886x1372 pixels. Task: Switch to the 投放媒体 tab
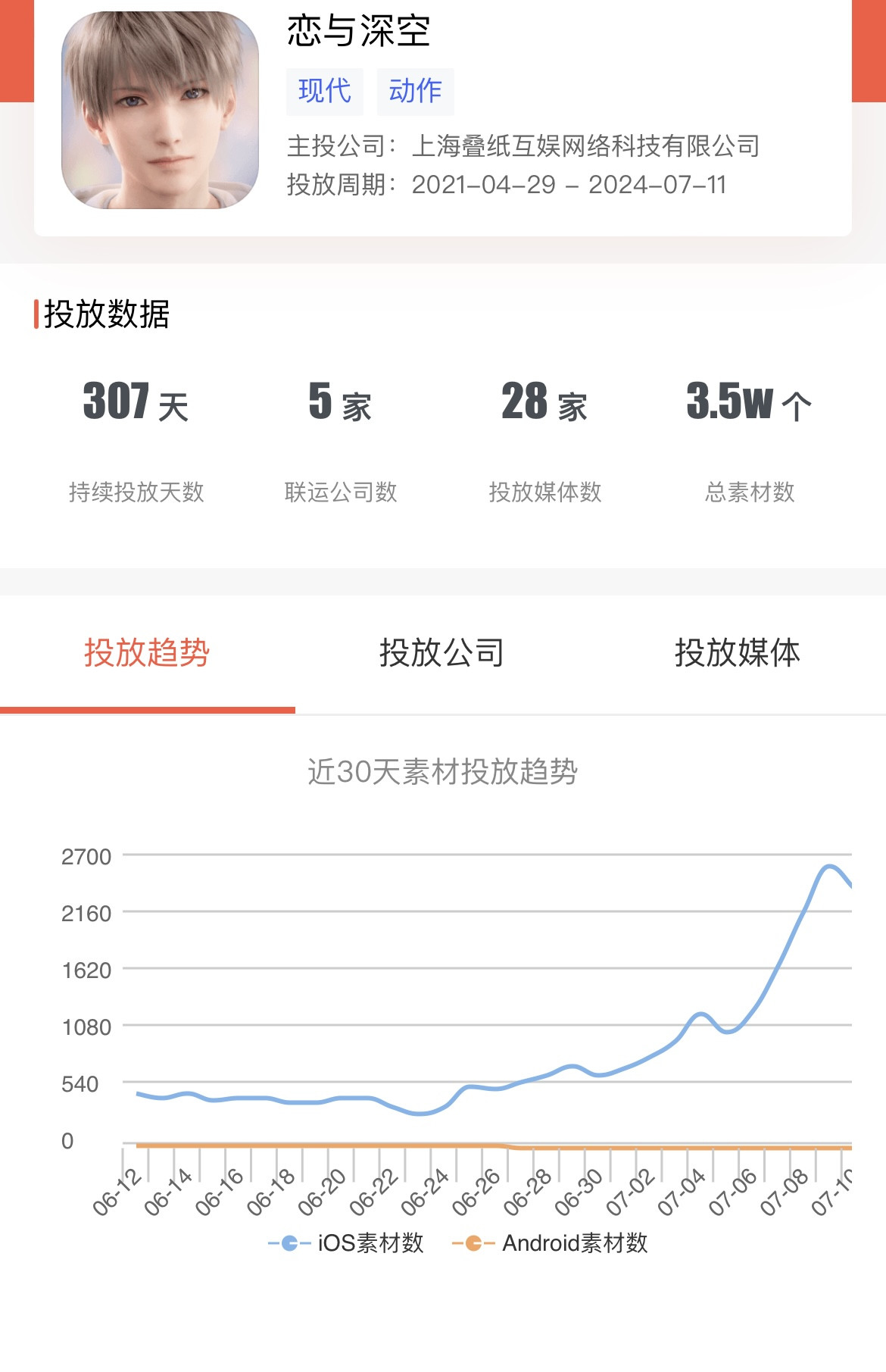pyautogui.click(x=738, y=653)
